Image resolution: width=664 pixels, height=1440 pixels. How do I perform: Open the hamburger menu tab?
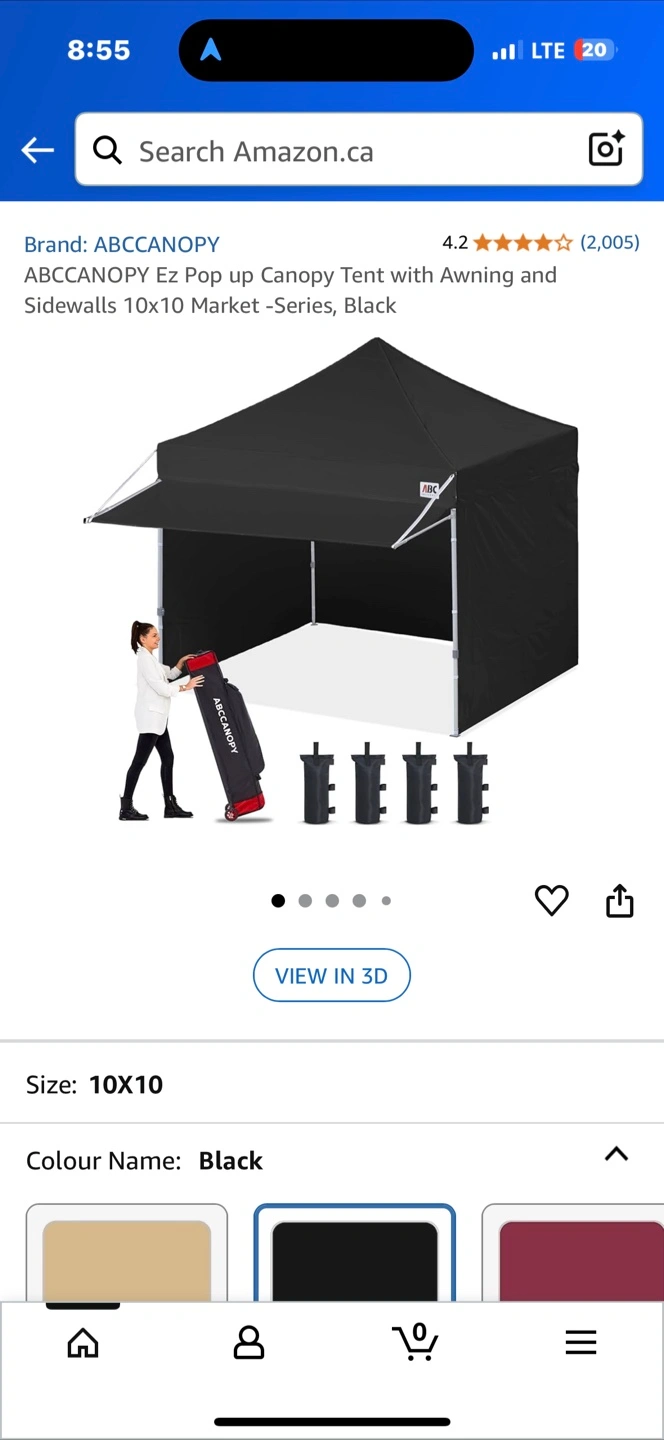pyautogui.click(x=581, y=1343)
